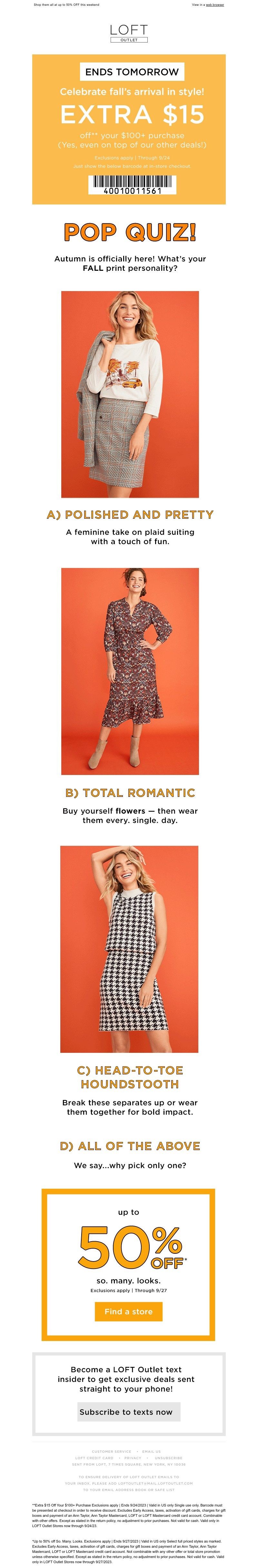Tap the Unsubscribe link
This screenshot has height=1568, width=258.
coord(168,1458)
